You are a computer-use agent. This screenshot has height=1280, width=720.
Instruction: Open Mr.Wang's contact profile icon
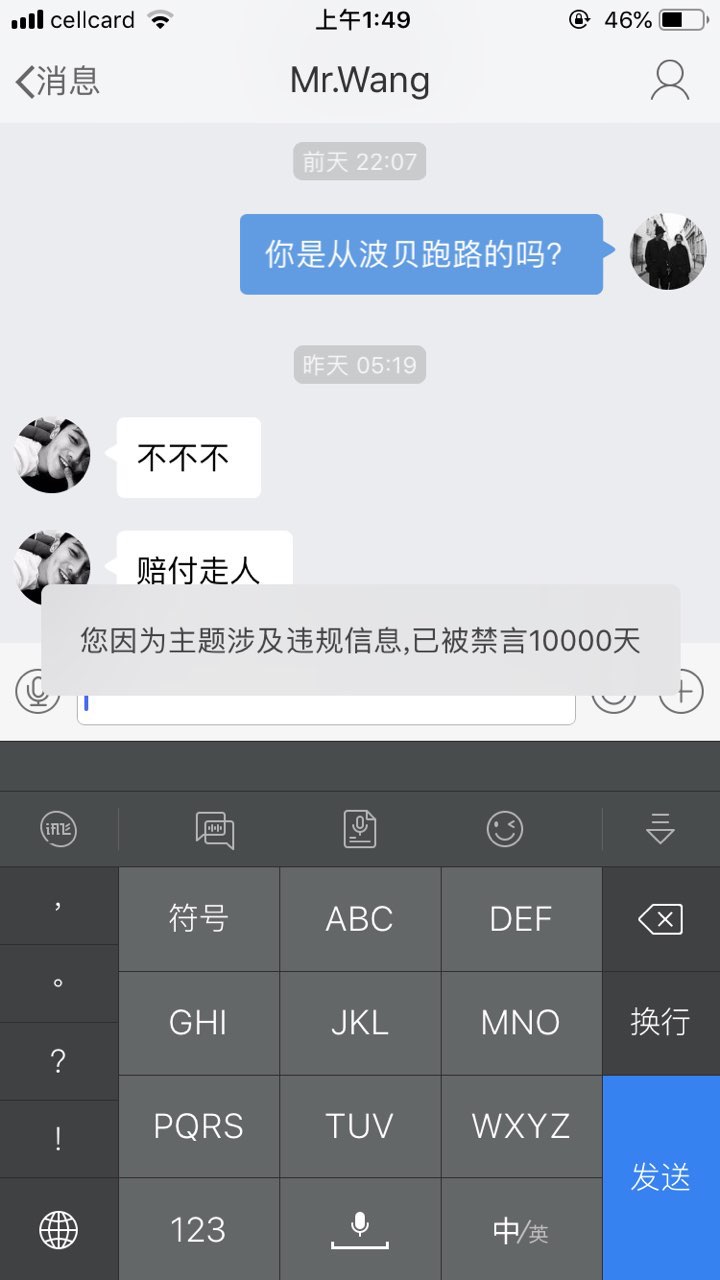(x=669, y=81)
